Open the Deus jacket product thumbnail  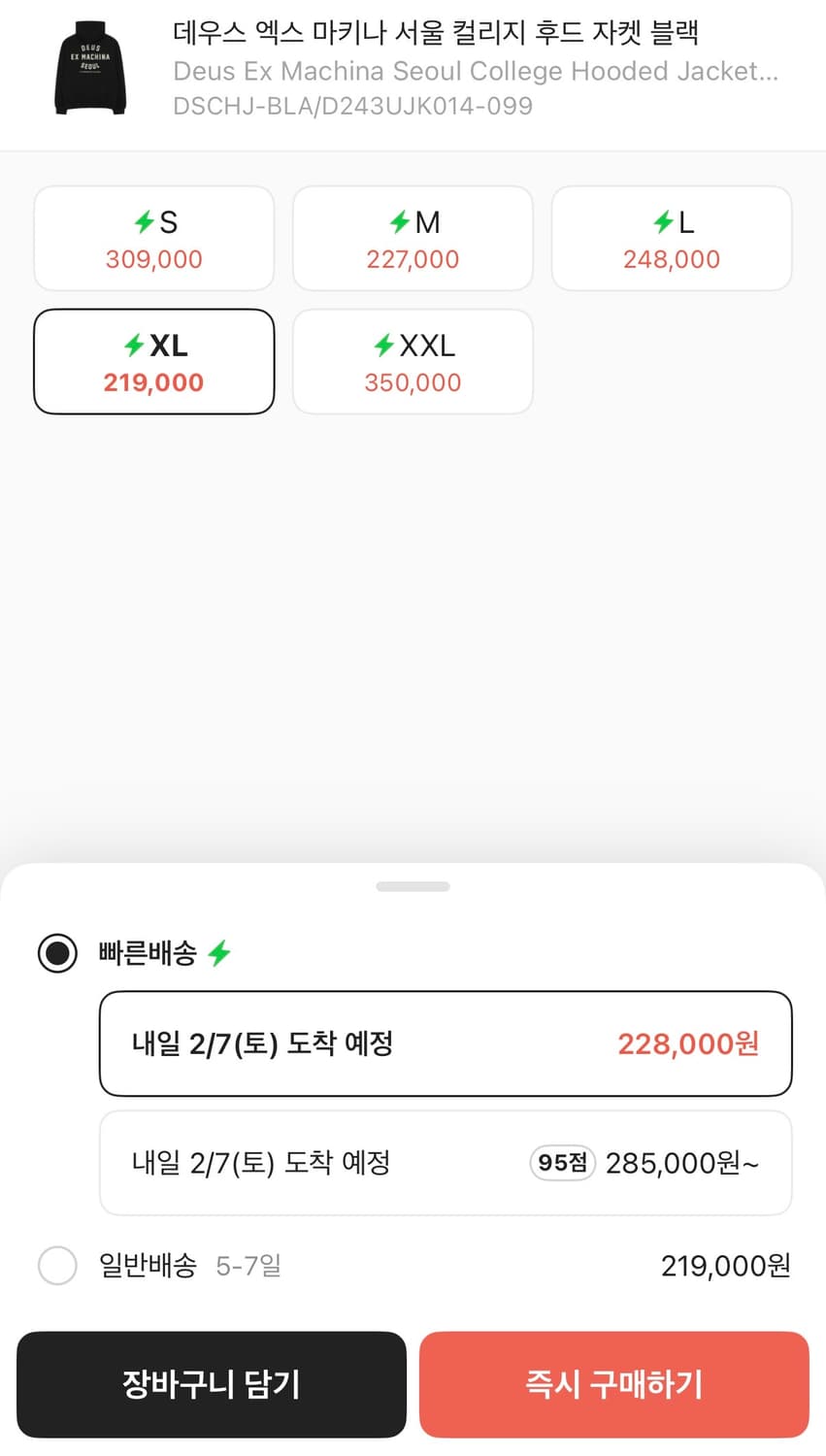(91, 68)
